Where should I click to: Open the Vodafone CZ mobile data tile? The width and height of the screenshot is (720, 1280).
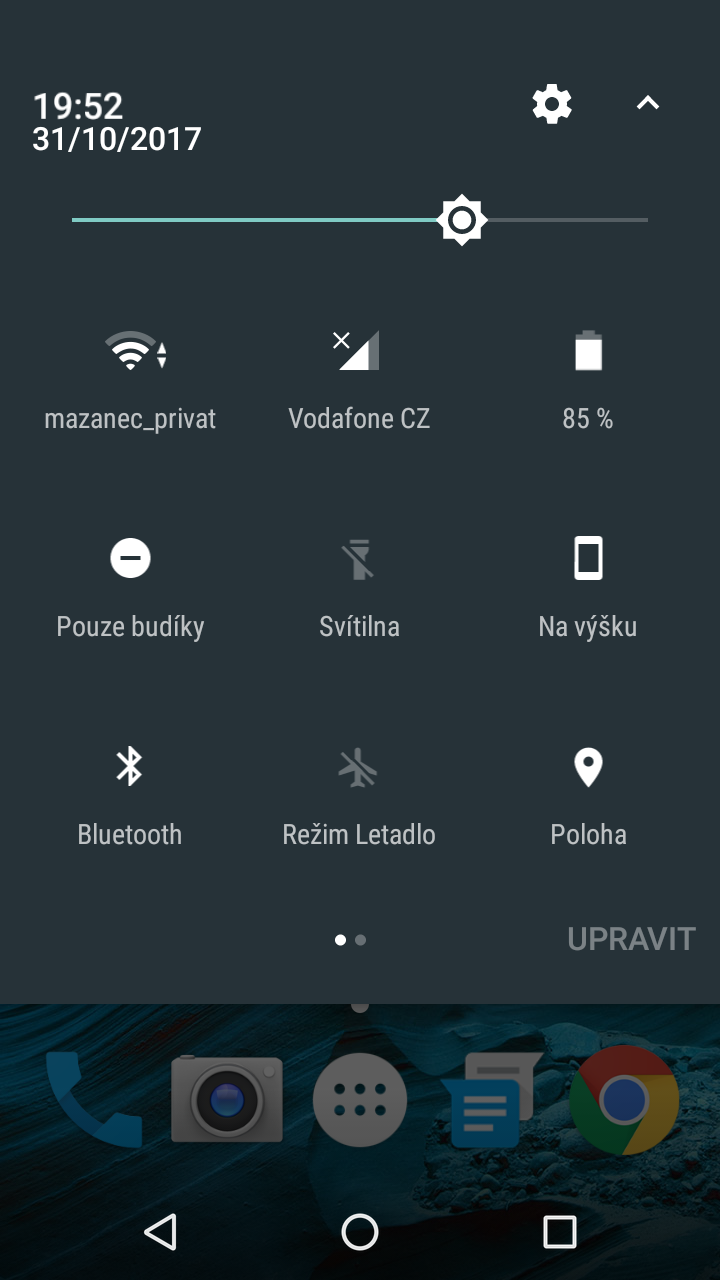pos(359,380)
